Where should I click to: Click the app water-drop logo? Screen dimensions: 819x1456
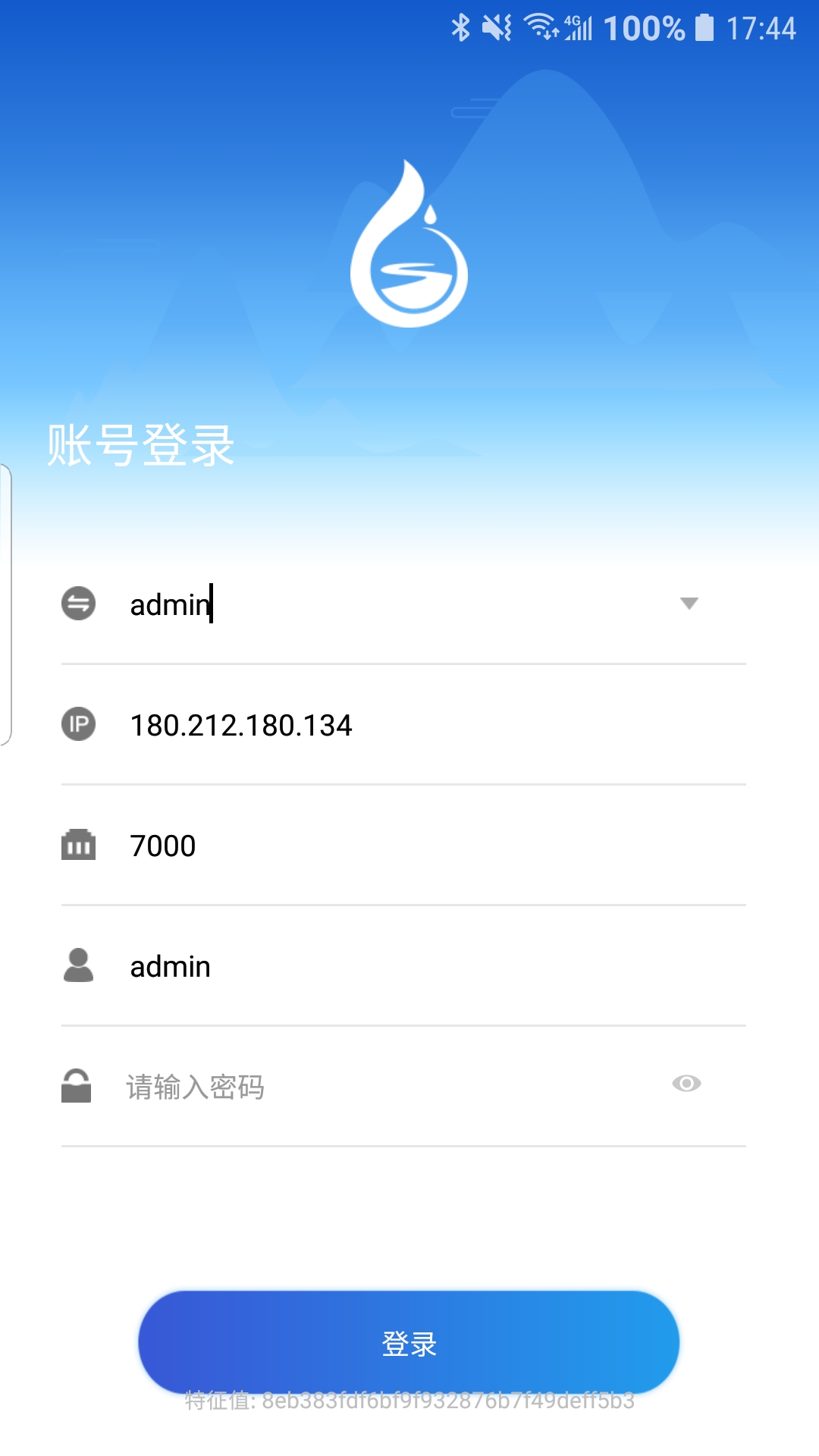click(408, 243)
